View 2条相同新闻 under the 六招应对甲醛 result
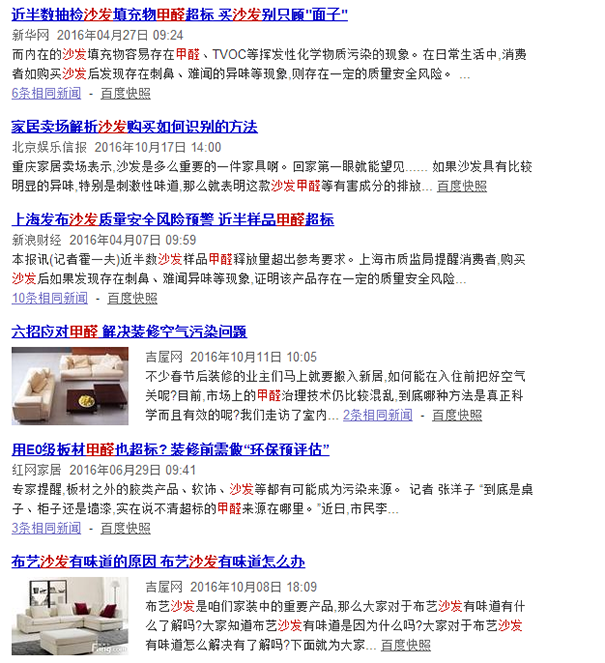Screen dimensions: 605x663 377,414
